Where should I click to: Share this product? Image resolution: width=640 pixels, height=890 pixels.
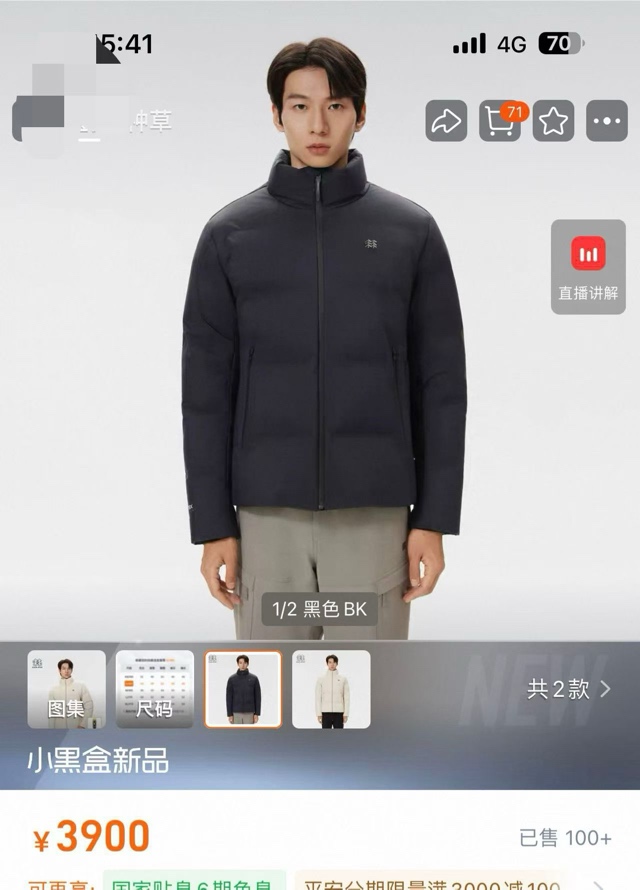[x=446, y=121]
